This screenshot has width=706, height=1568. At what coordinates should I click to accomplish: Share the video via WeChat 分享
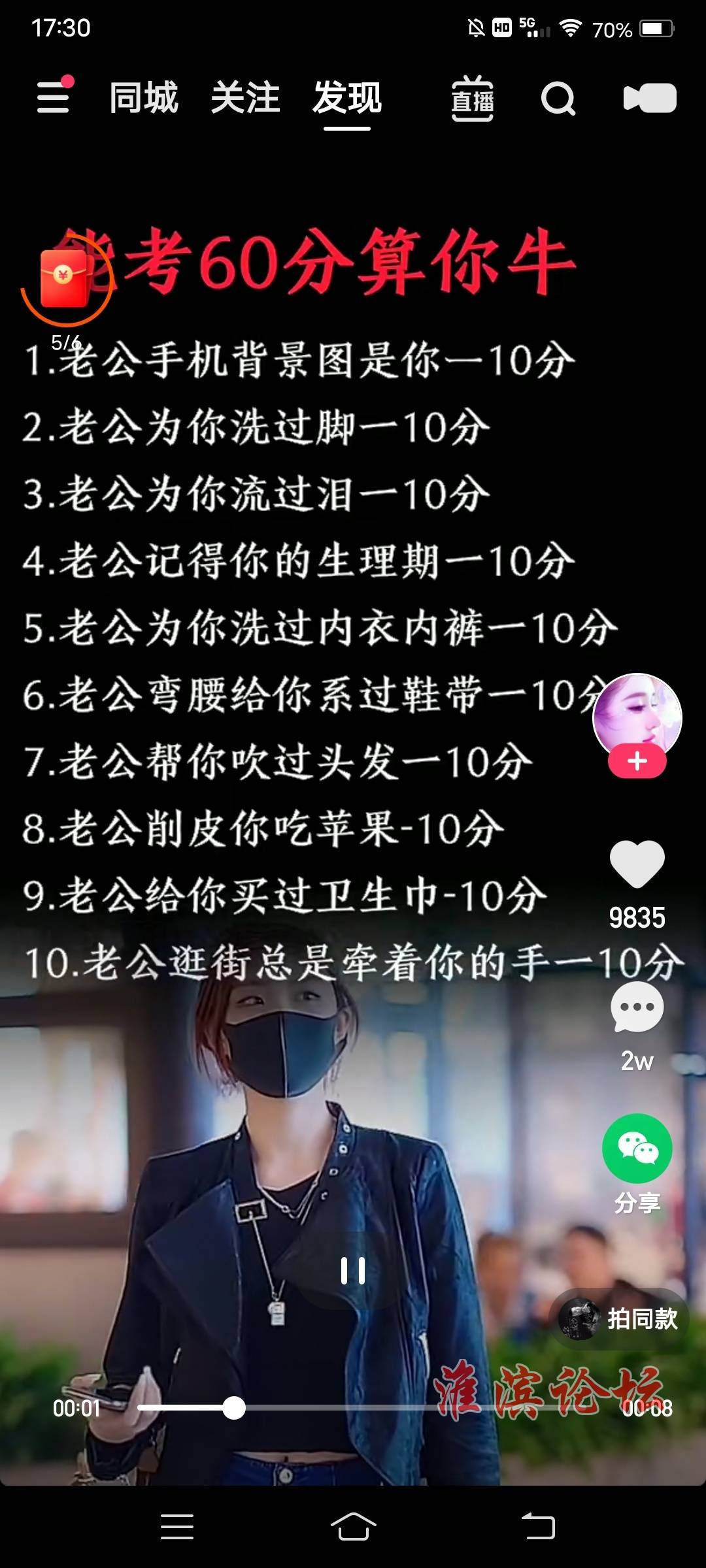pos(637,1149)
